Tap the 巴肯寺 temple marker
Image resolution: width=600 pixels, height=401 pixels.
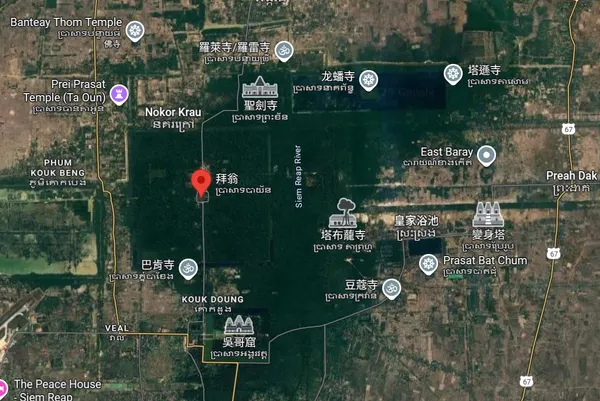187,267
